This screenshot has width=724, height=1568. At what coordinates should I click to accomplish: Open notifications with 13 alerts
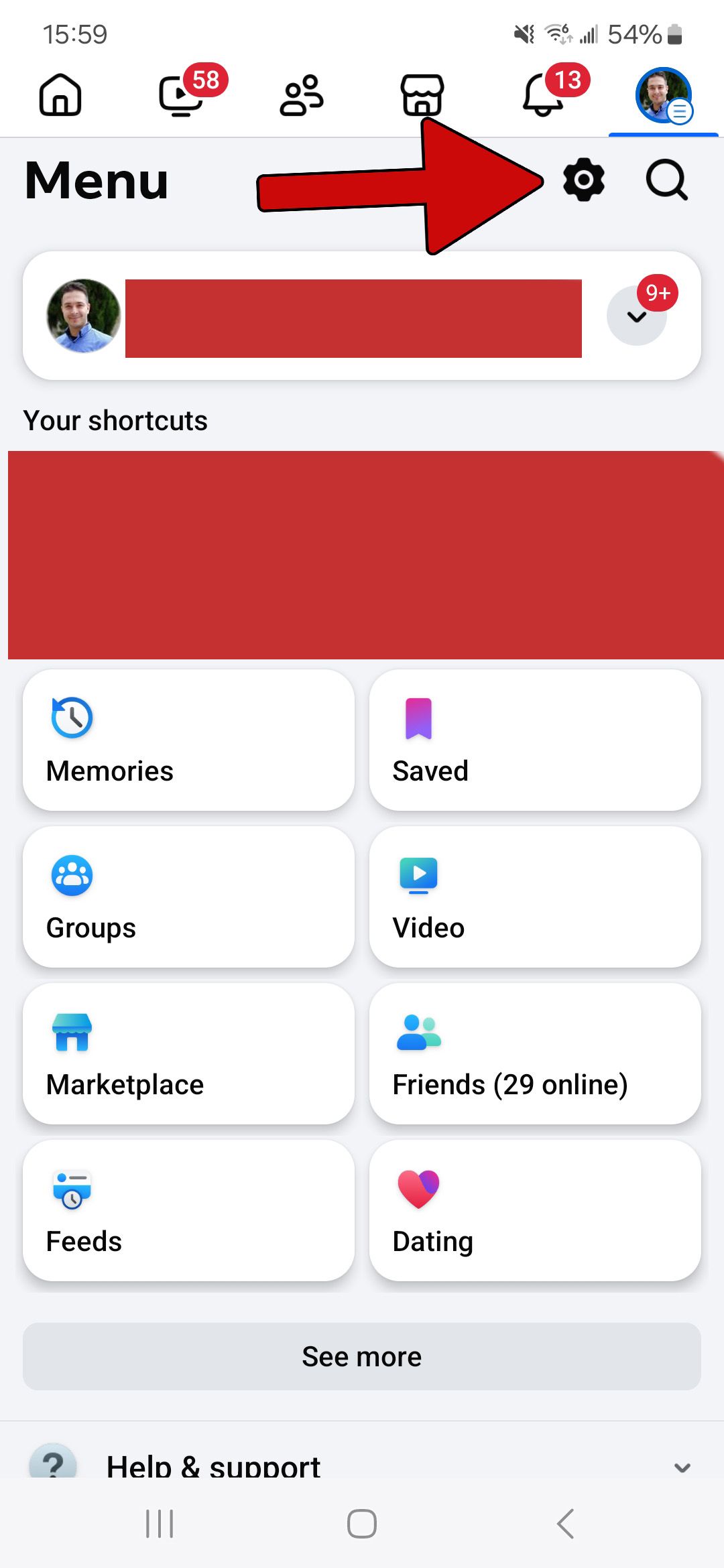pyautogui.click(x=543, y=96)
